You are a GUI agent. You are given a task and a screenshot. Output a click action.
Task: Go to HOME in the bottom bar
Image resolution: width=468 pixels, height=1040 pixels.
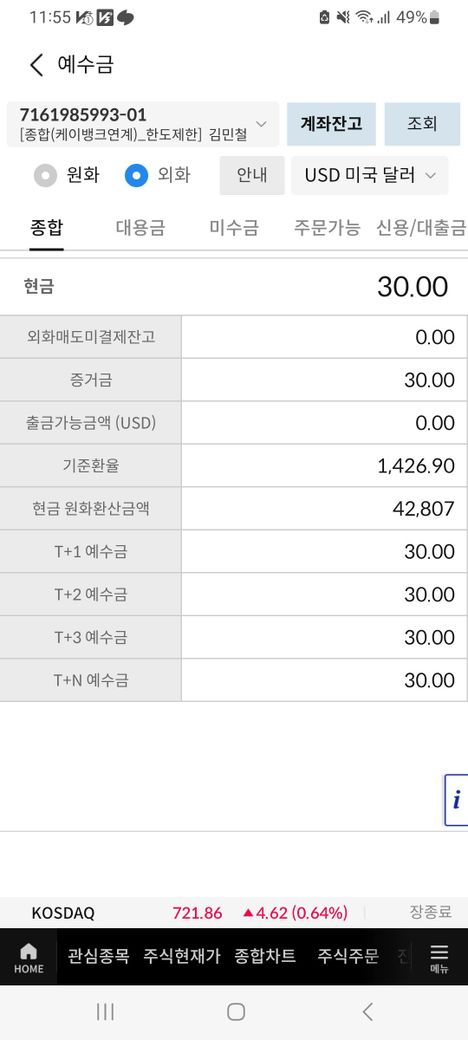coord(29,958)
